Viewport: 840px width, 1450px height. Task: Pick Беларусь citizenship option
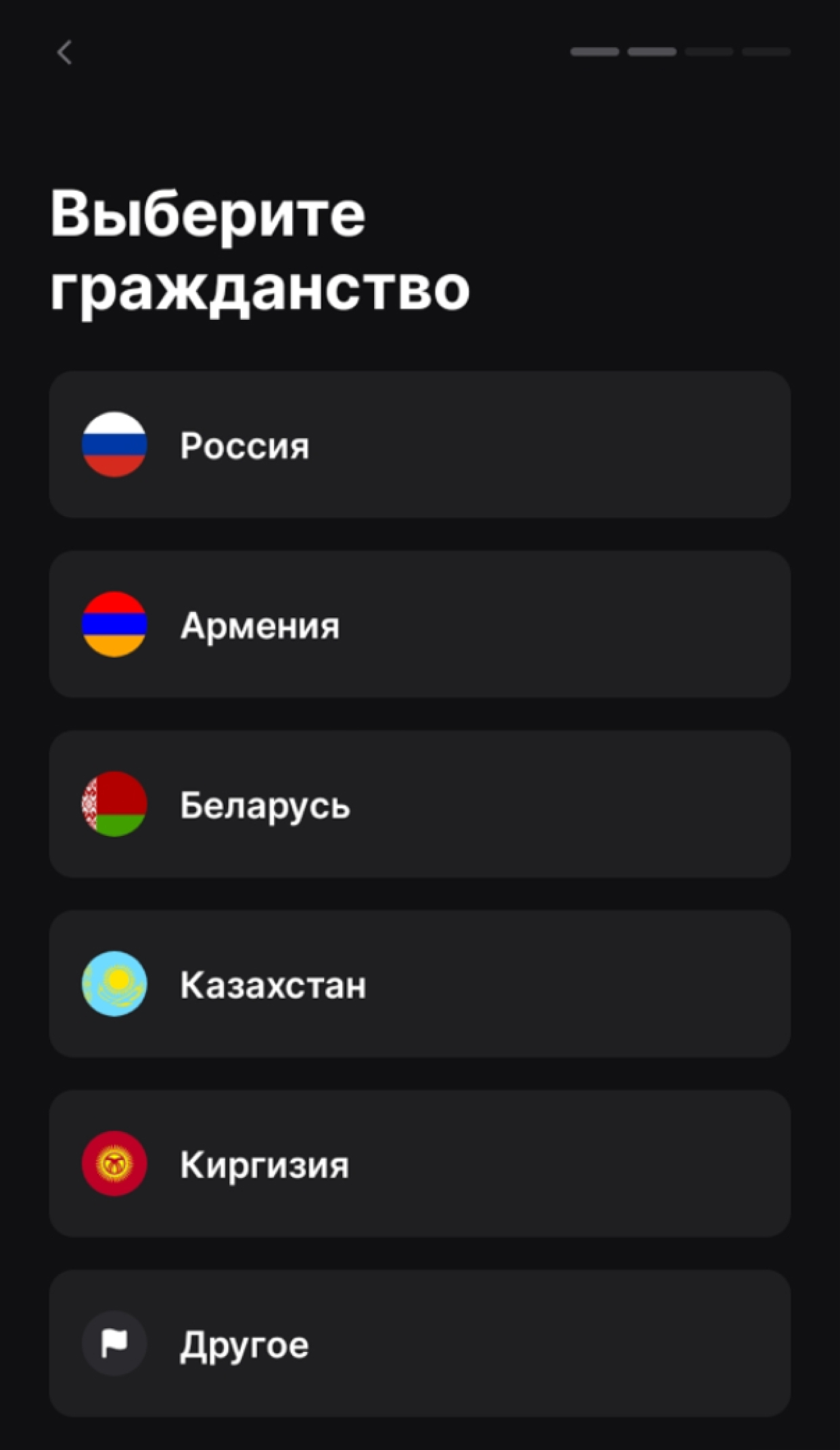pos(419,804)
